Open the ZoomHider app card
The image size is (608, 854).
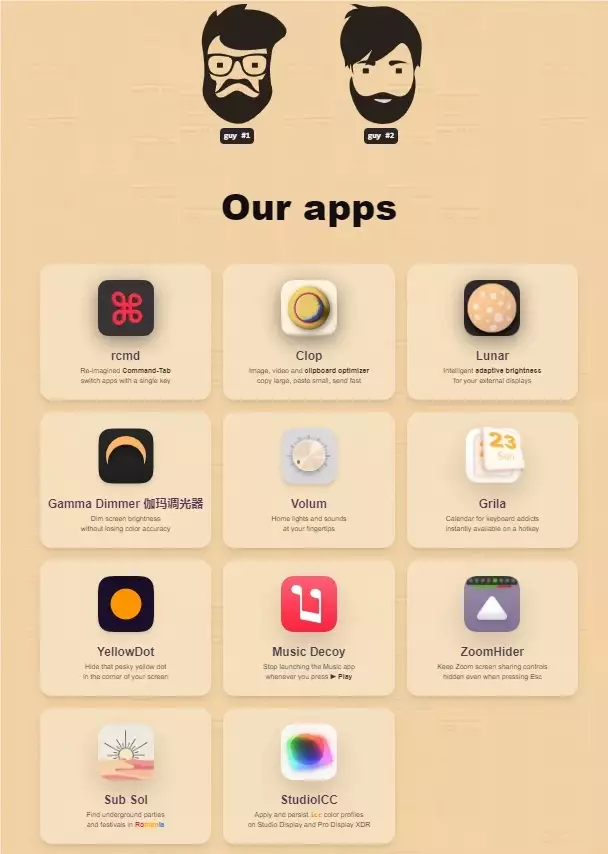coord(492,627)
